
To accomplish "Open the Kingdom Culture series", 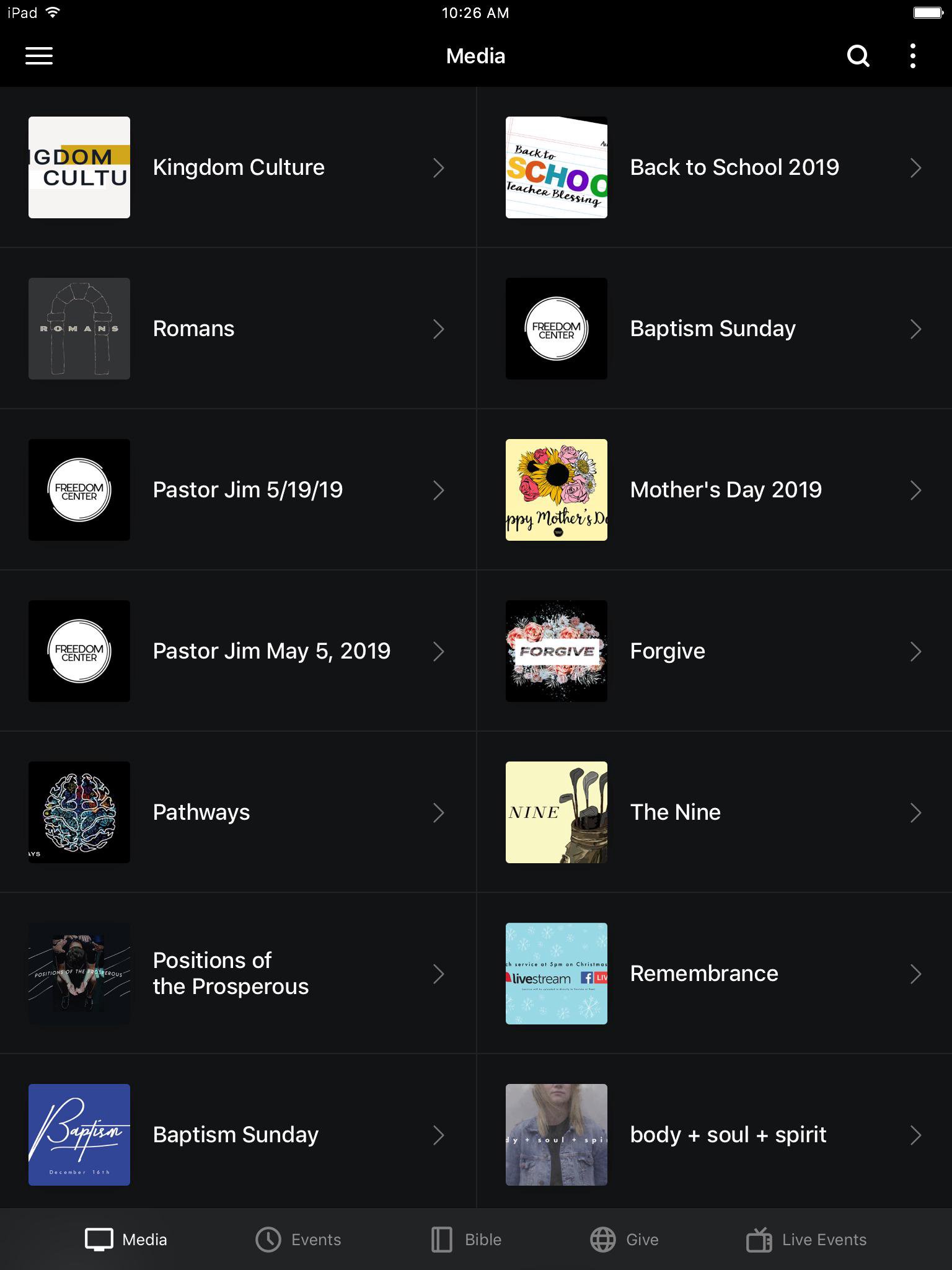I will (238, 167).
